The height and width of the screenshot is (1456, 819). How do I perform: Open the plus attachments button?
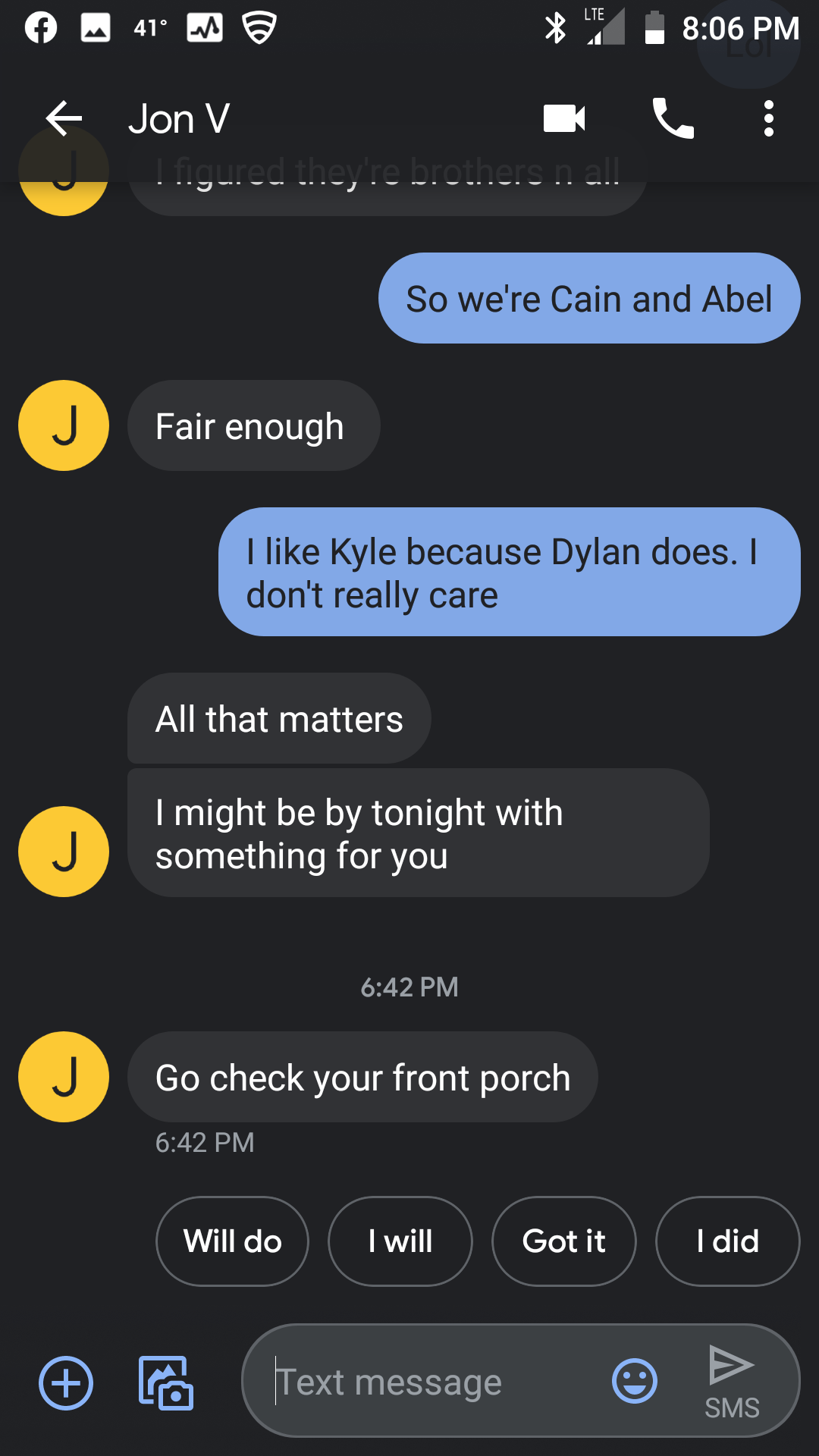(66, 1382)
